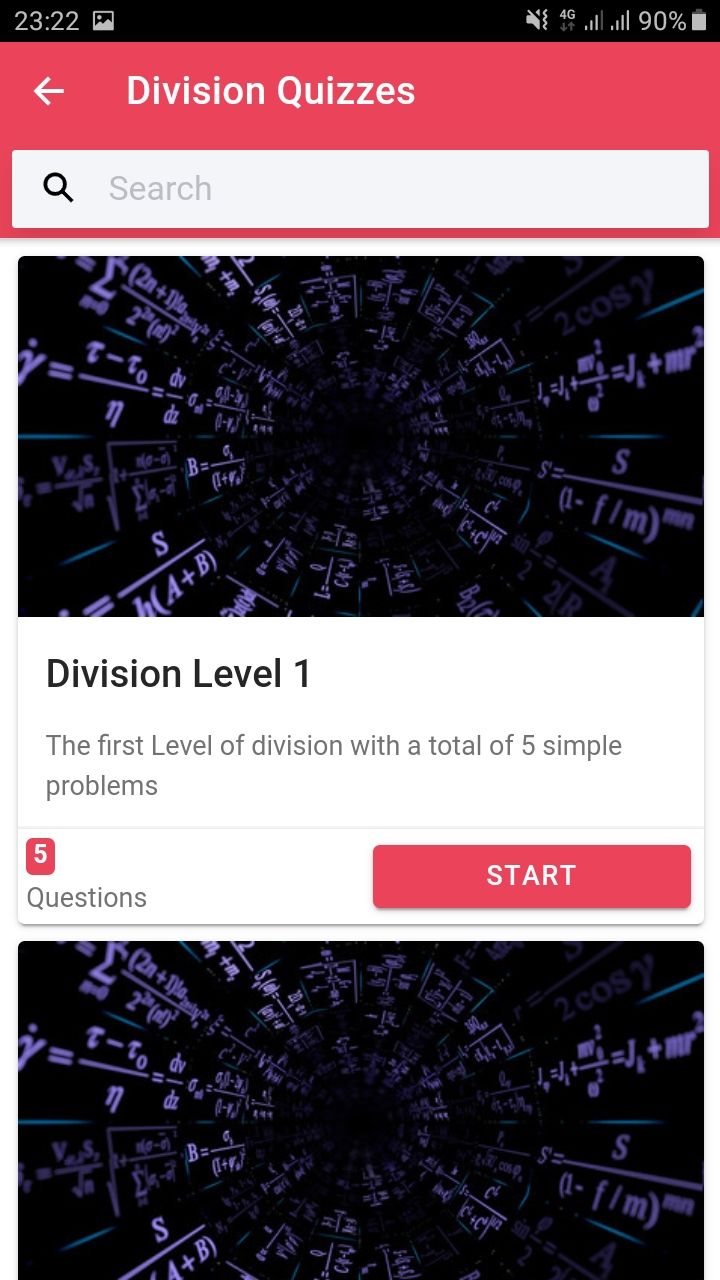
Task: Go back using the app bar arrow
Action: point(49,91)
